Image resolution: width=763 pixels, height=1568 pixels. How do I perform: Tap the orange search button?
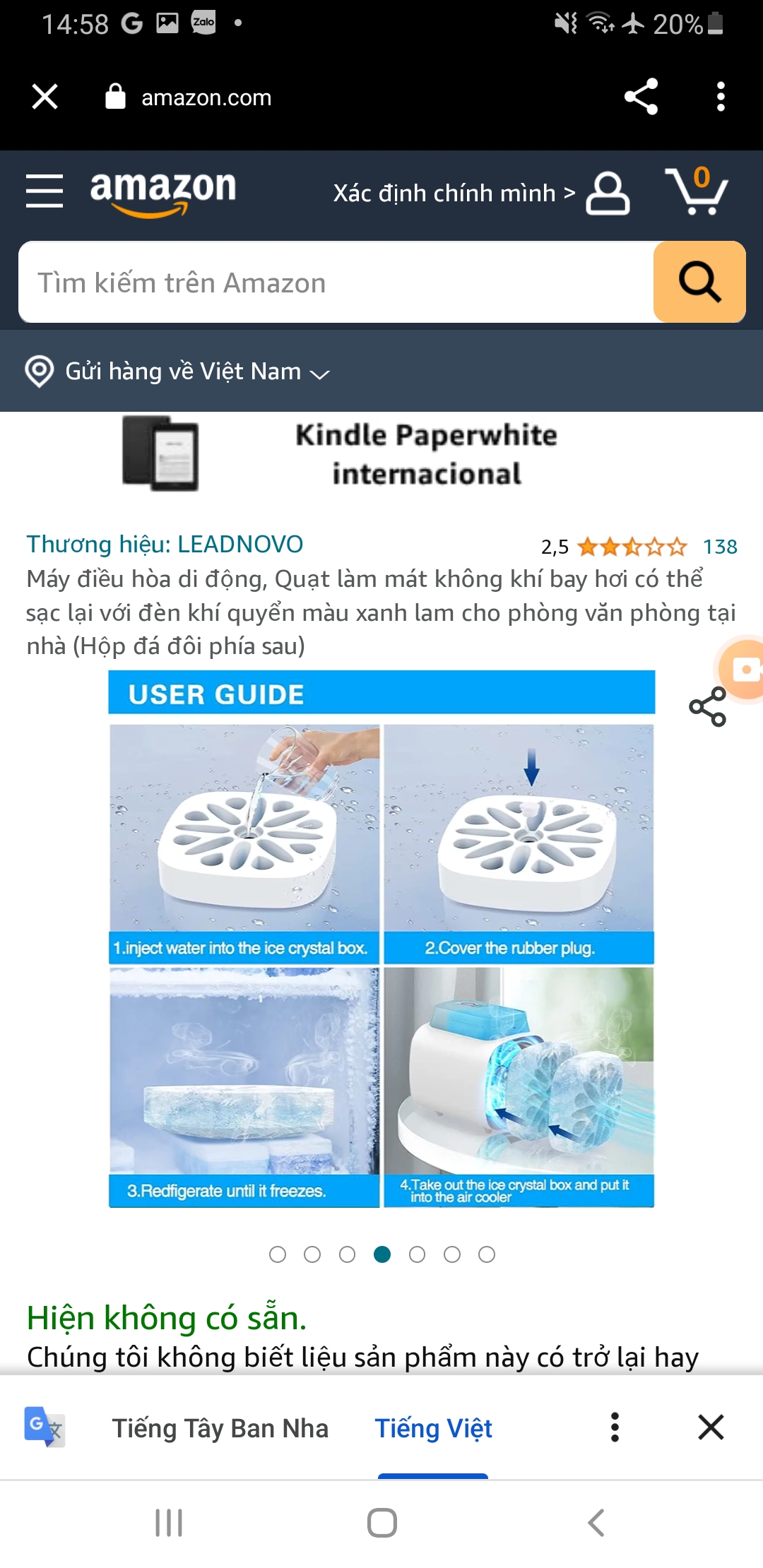click(699, 283)
